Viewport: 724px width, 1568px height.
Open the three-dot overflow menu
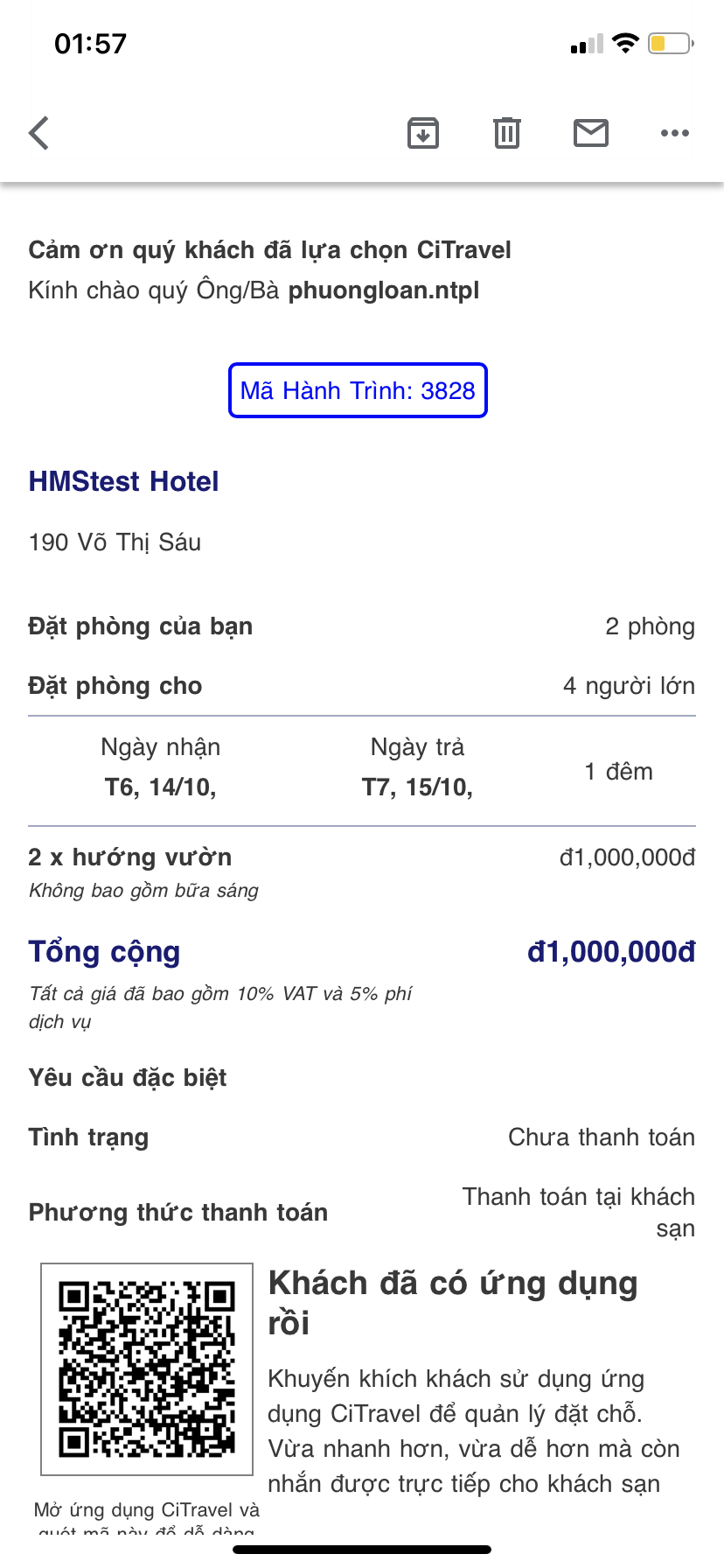click(x=675, y=133)
